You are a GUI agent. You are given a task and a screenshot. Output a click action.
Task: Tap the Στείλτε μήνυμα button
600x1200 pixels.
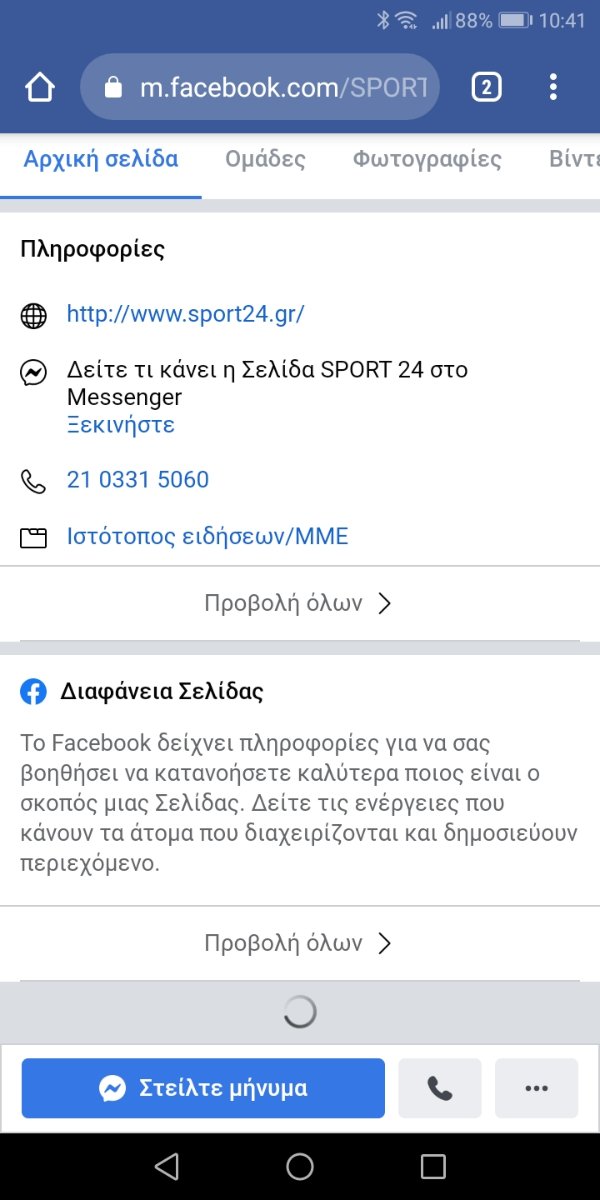[203, 1088]
